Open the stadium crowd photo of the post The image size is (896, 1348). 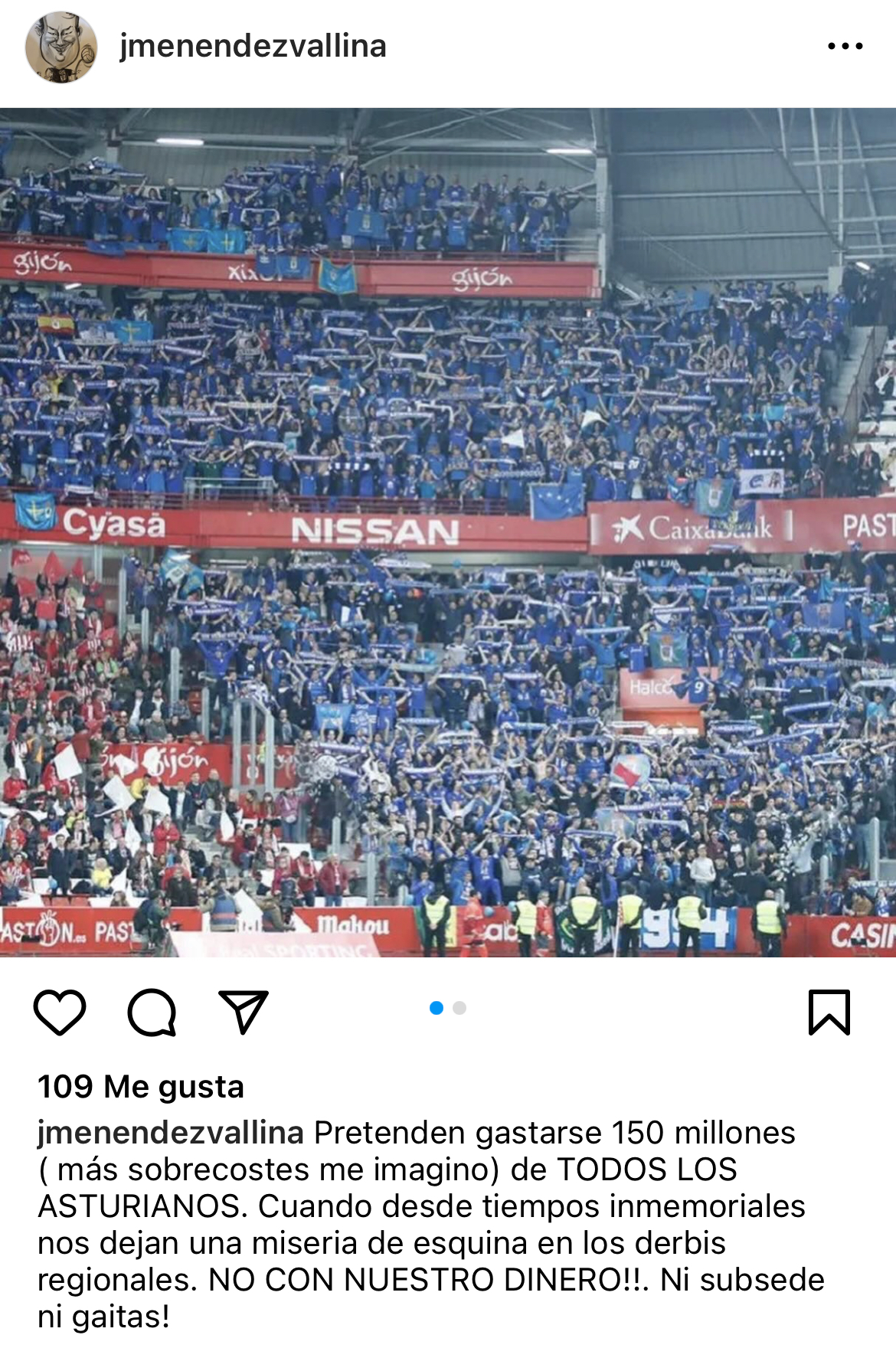point(448,532)
